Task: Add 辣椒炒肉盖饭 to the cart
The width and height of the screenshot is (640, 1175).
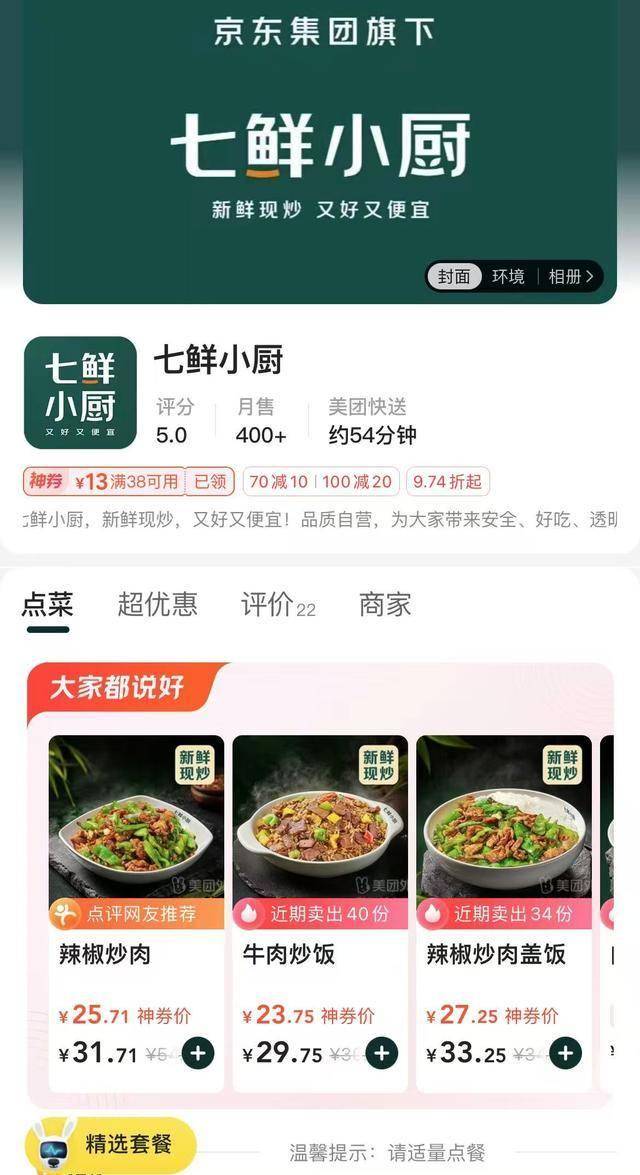Action: click(x=566, y=1053)
